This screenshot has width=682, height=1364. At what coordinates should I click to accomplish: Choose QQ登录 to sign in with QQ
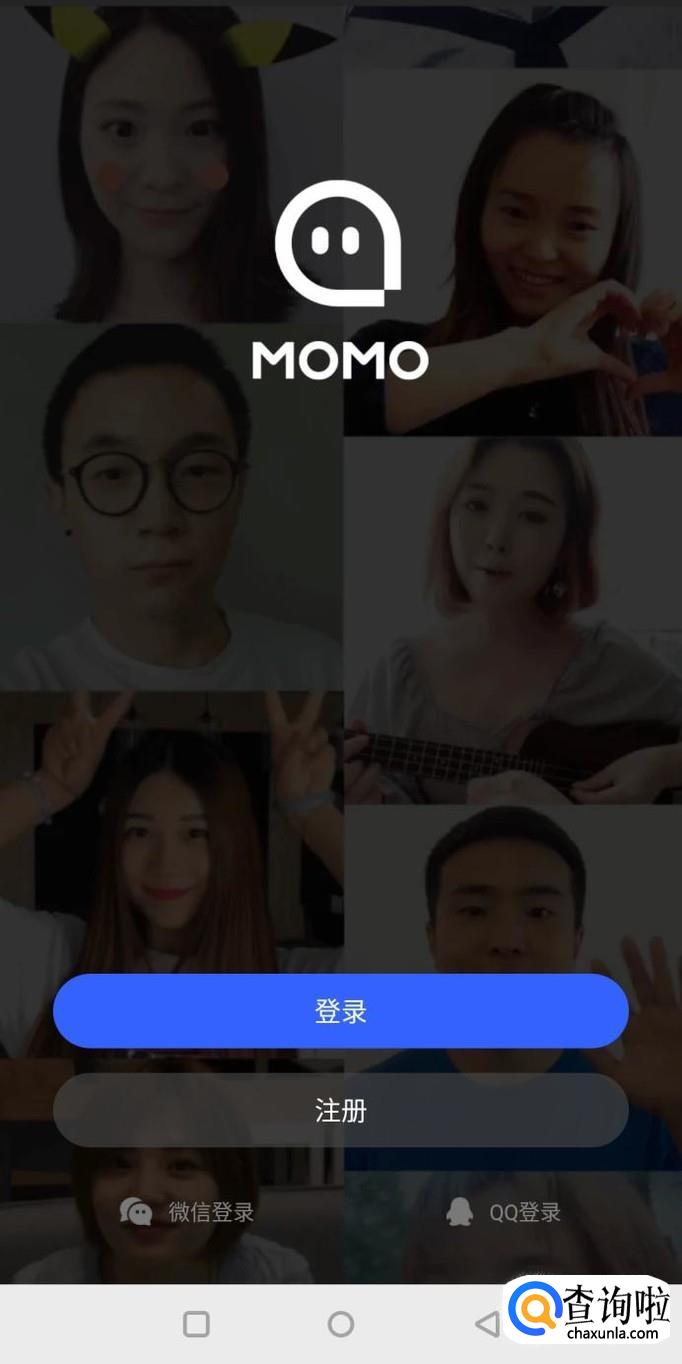click(503, 1212)
